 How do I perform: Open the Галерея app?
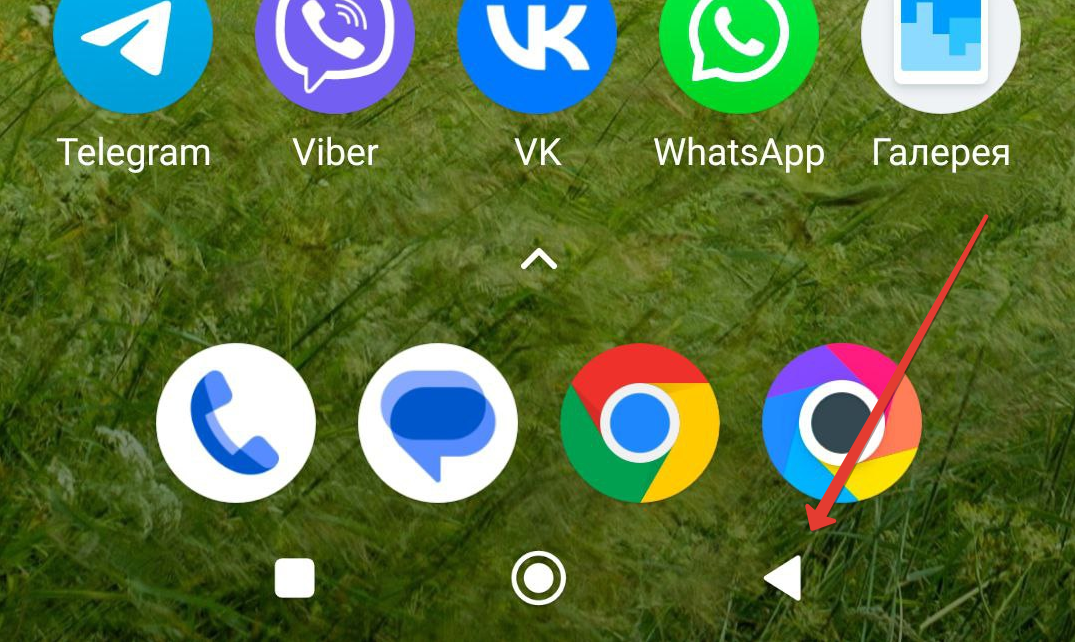[940, 45]
